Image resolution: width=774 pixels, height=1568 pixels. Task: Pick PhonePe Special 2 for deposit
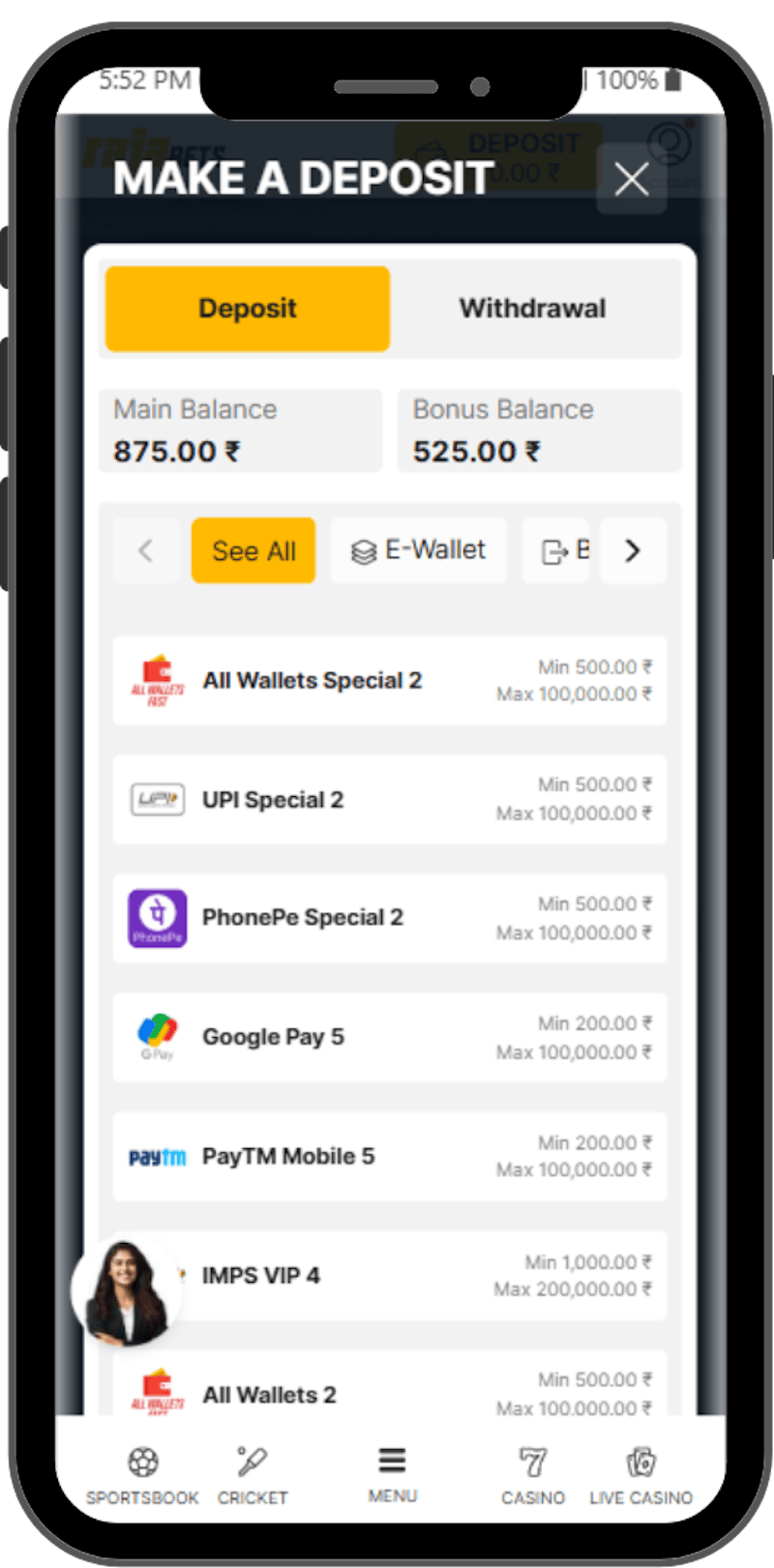click(x=389, y=918)
